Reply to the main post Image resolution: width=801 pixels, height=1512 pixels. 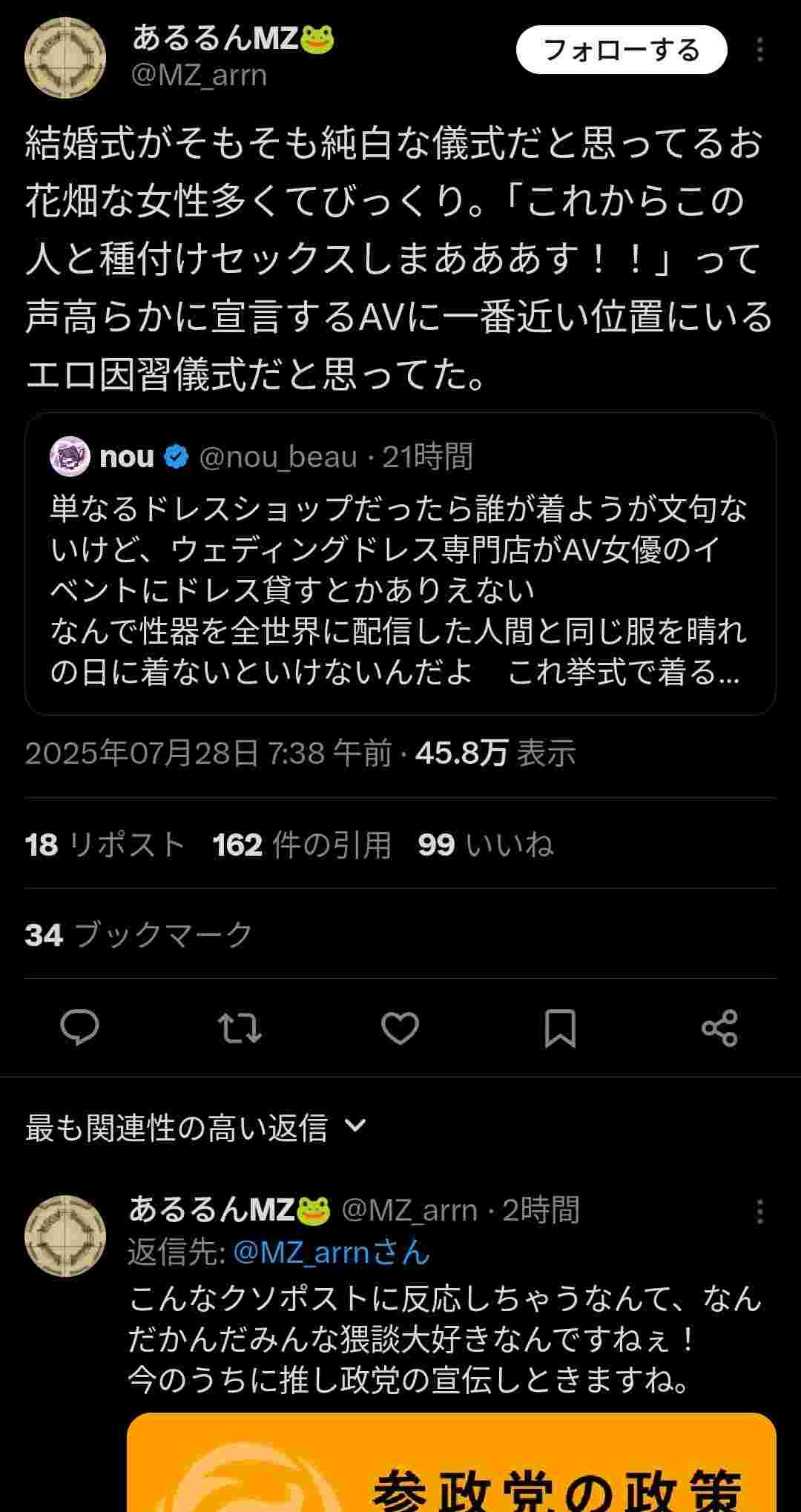tap(79, 1028)
